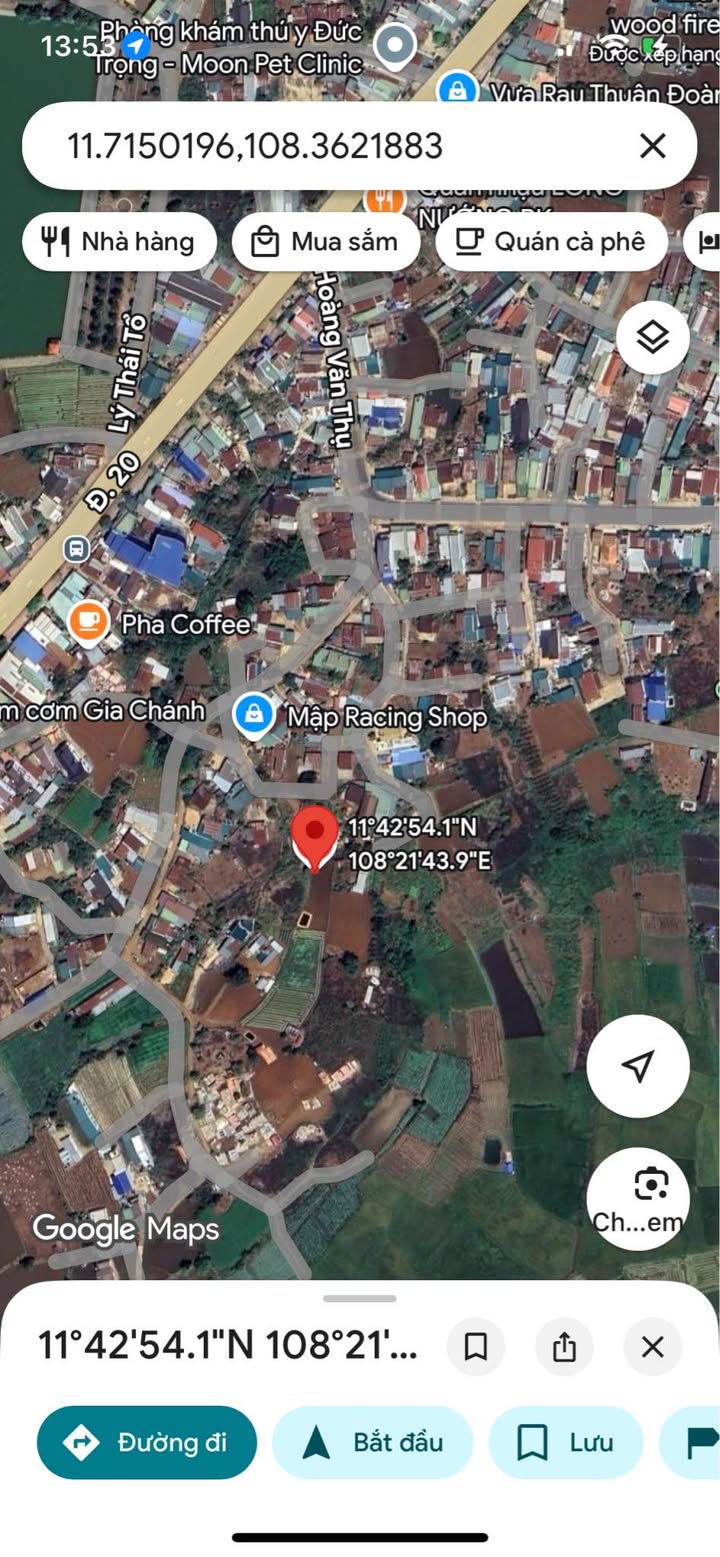Share the dropped pin location

tap(564, 1346)
